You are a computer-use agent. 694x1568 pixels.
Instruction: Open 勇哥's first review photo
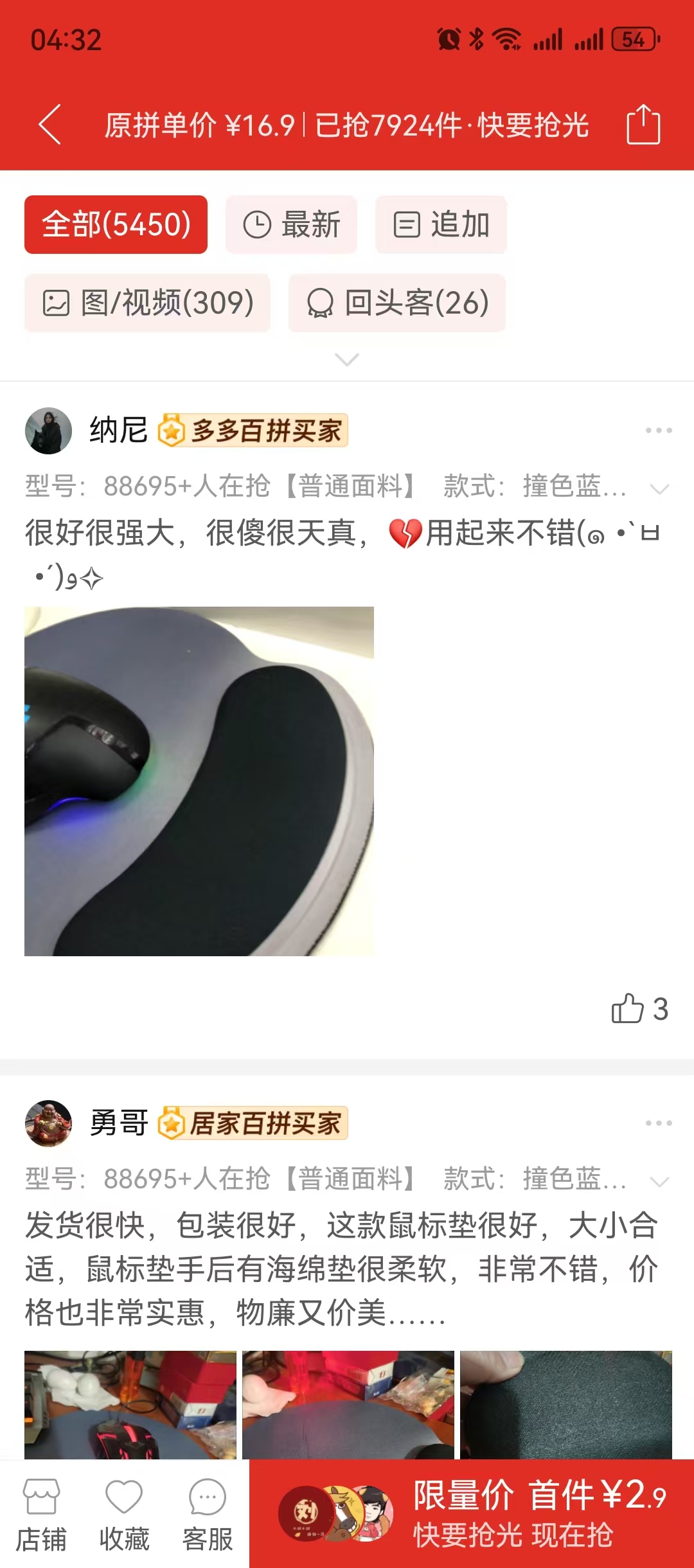pos(130,1405)
